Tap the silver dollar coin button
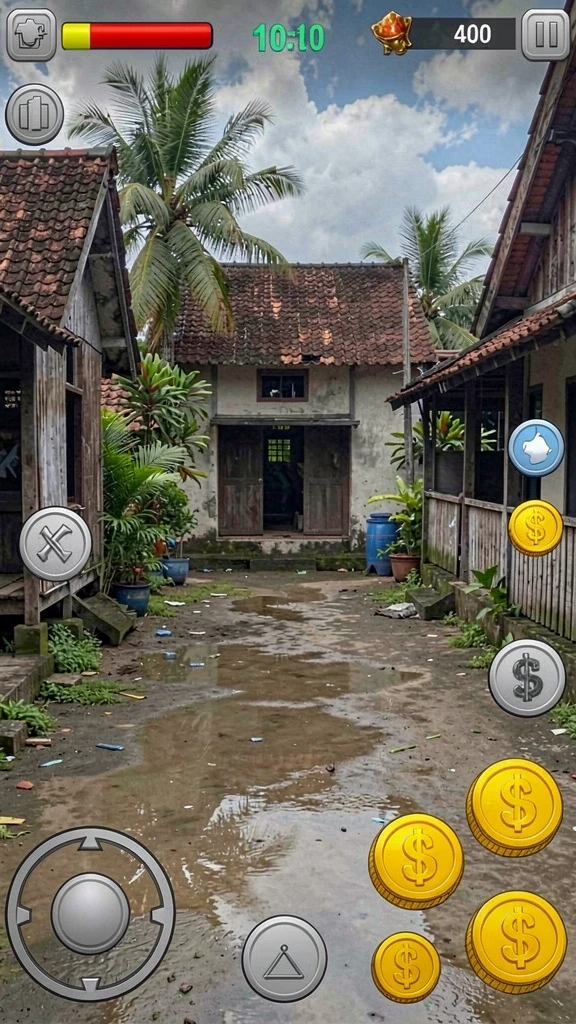 pos(527,678)
